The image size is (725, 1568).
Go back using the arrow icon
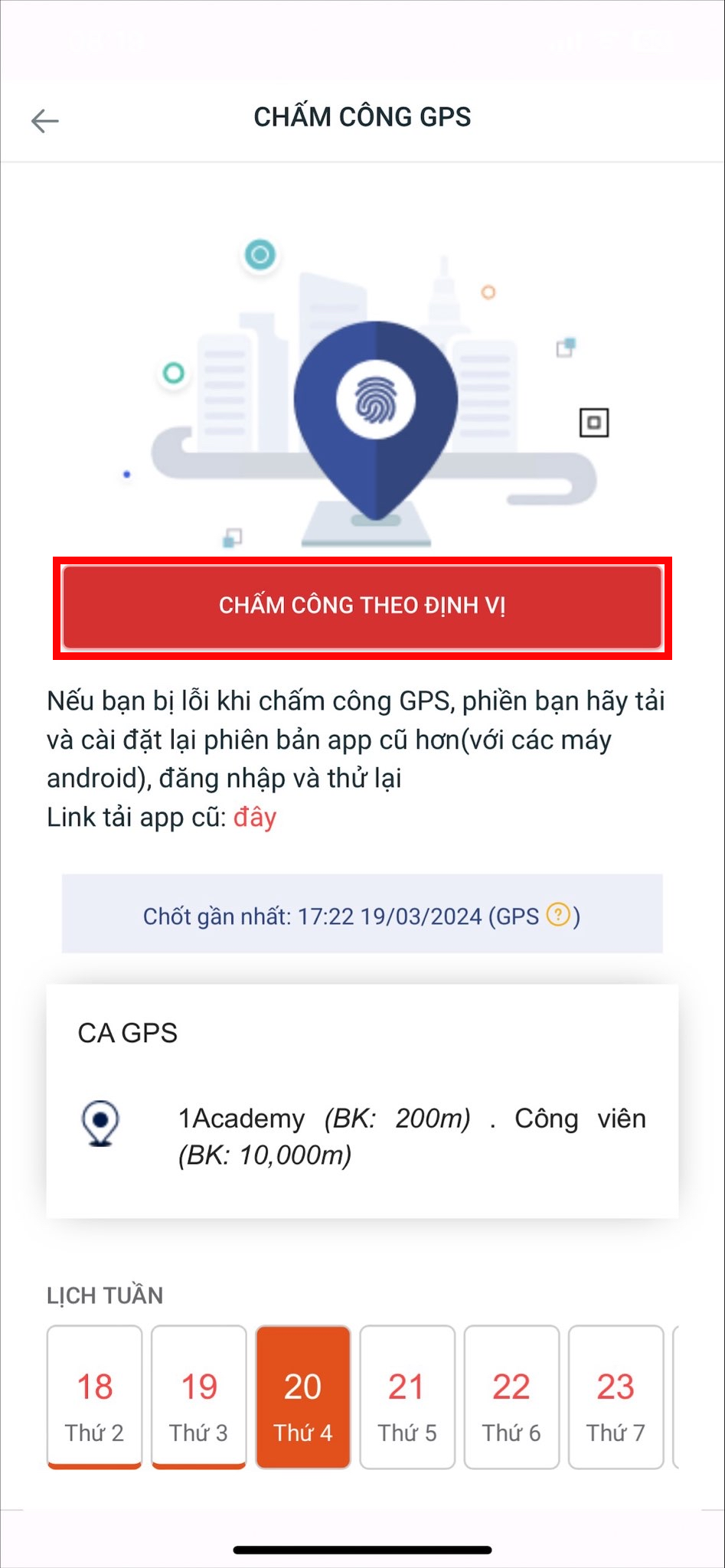coord(44,120)
